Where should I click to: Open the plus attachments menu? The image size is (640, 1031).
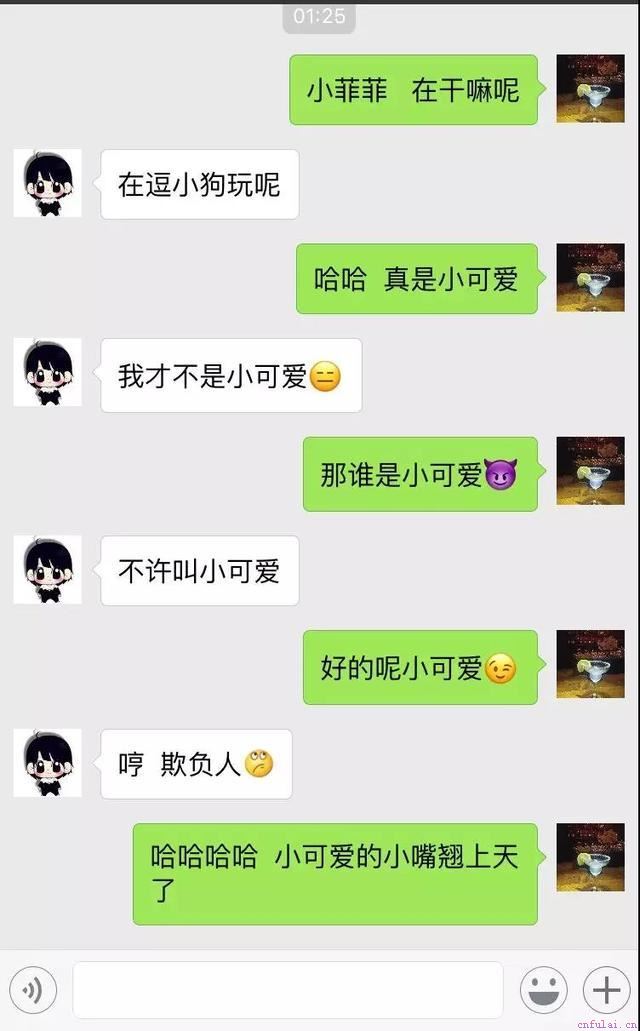607,990
